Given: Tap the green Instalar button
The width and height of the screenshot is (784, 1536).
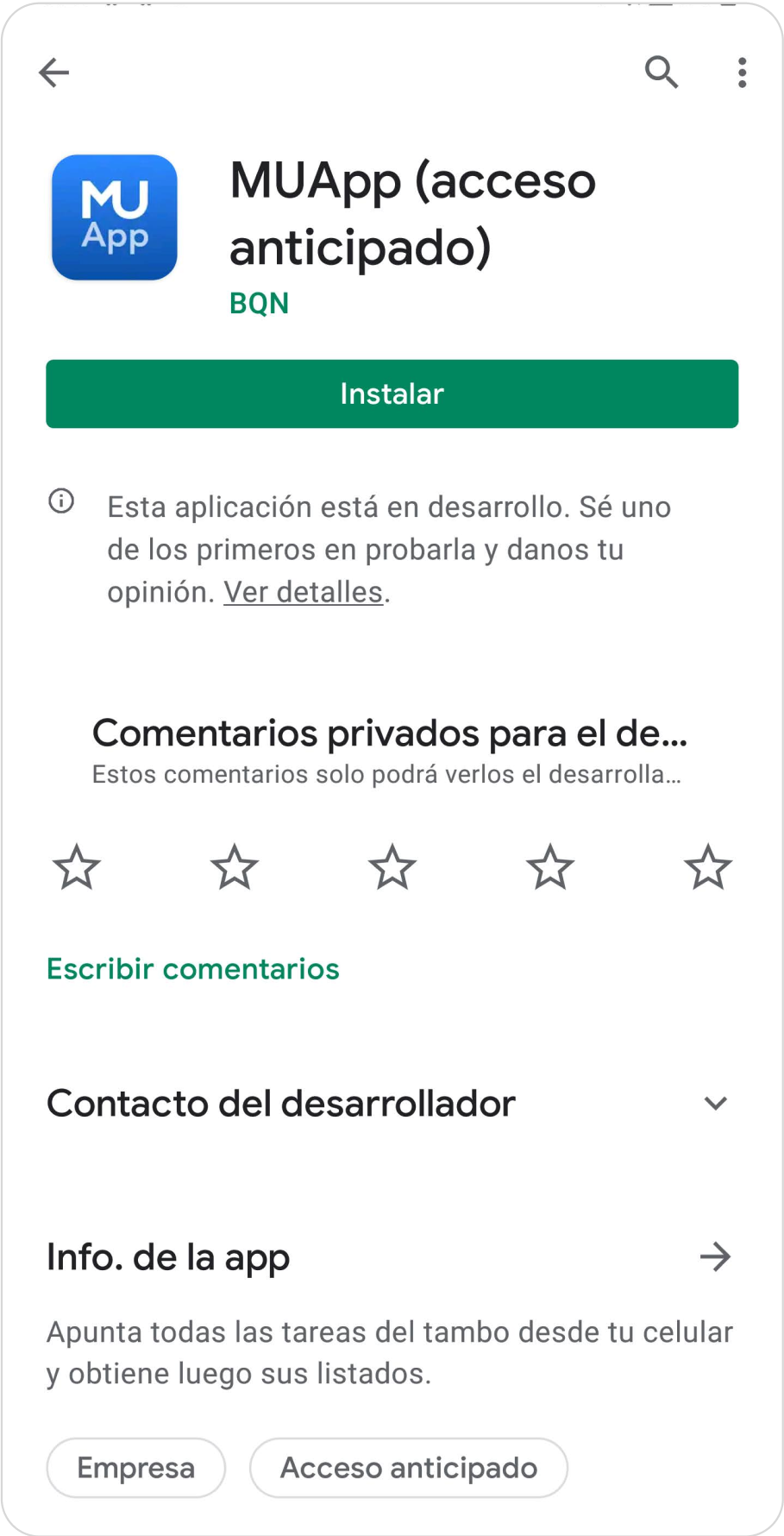Looking at the screenshot, I should 392,393.
